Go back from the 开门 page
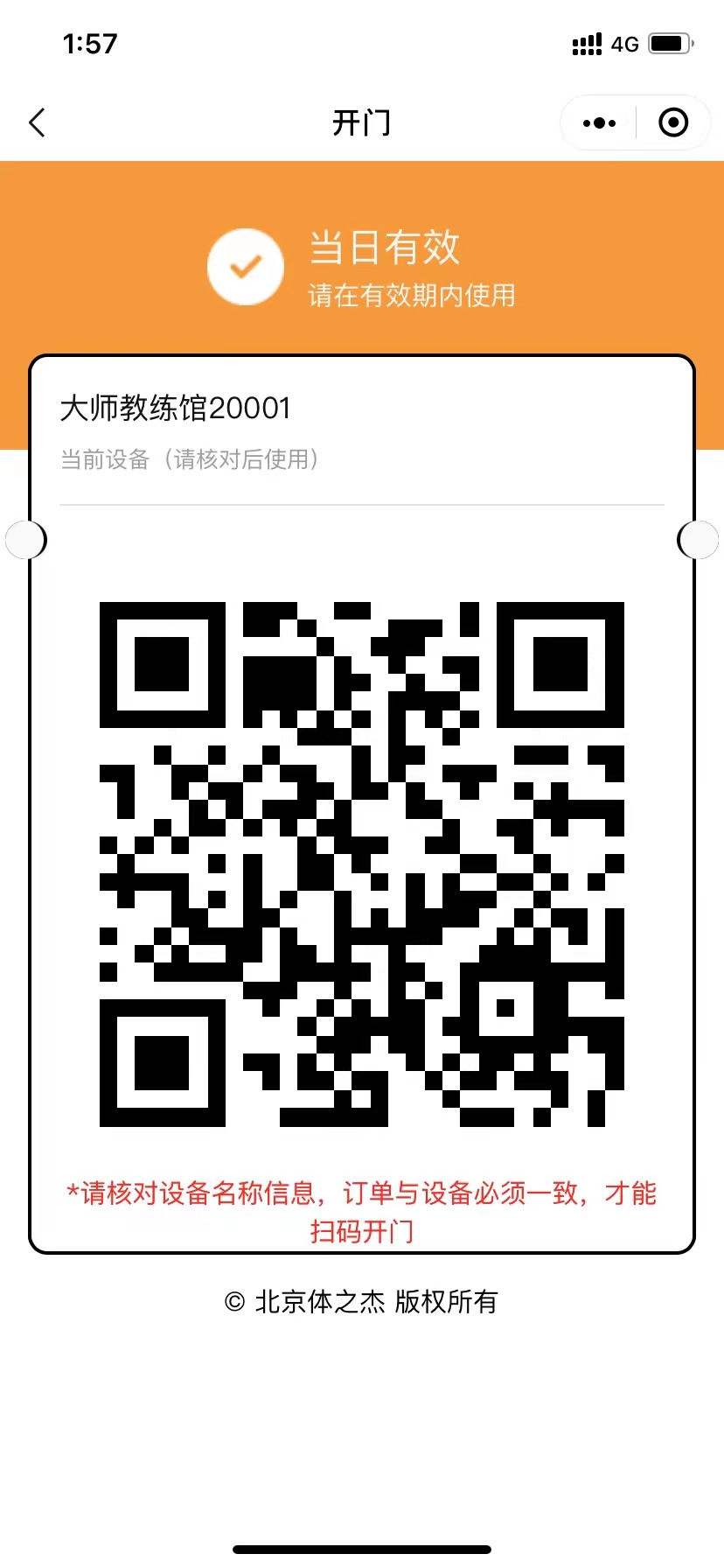 coord(37,123)
